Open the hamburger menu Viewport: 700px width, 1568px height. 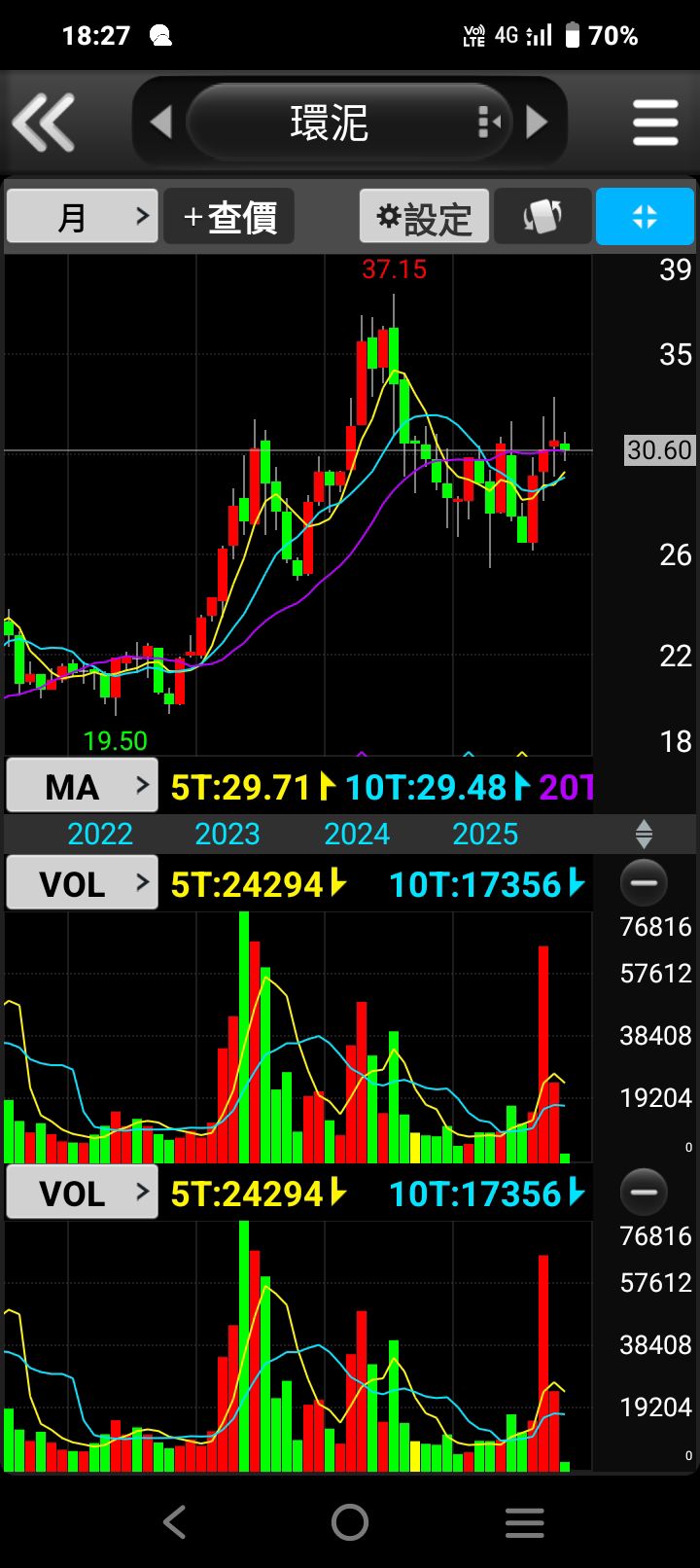[655, 123]
